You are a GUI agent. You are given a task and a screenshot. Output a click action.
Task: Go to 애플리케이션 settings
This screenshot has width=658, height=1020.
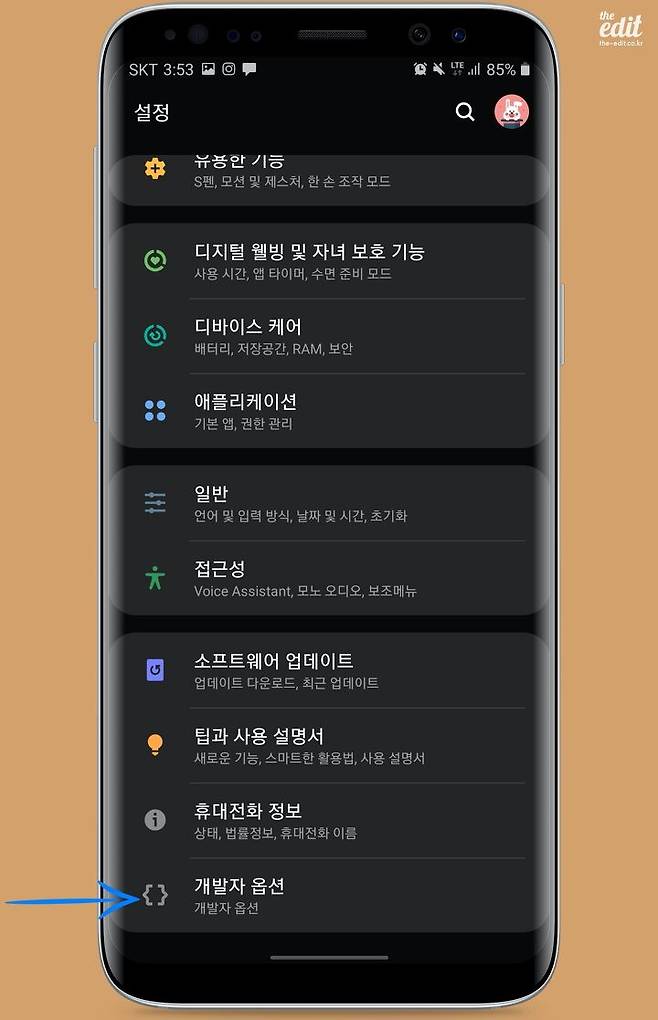[x=330, y=411]
